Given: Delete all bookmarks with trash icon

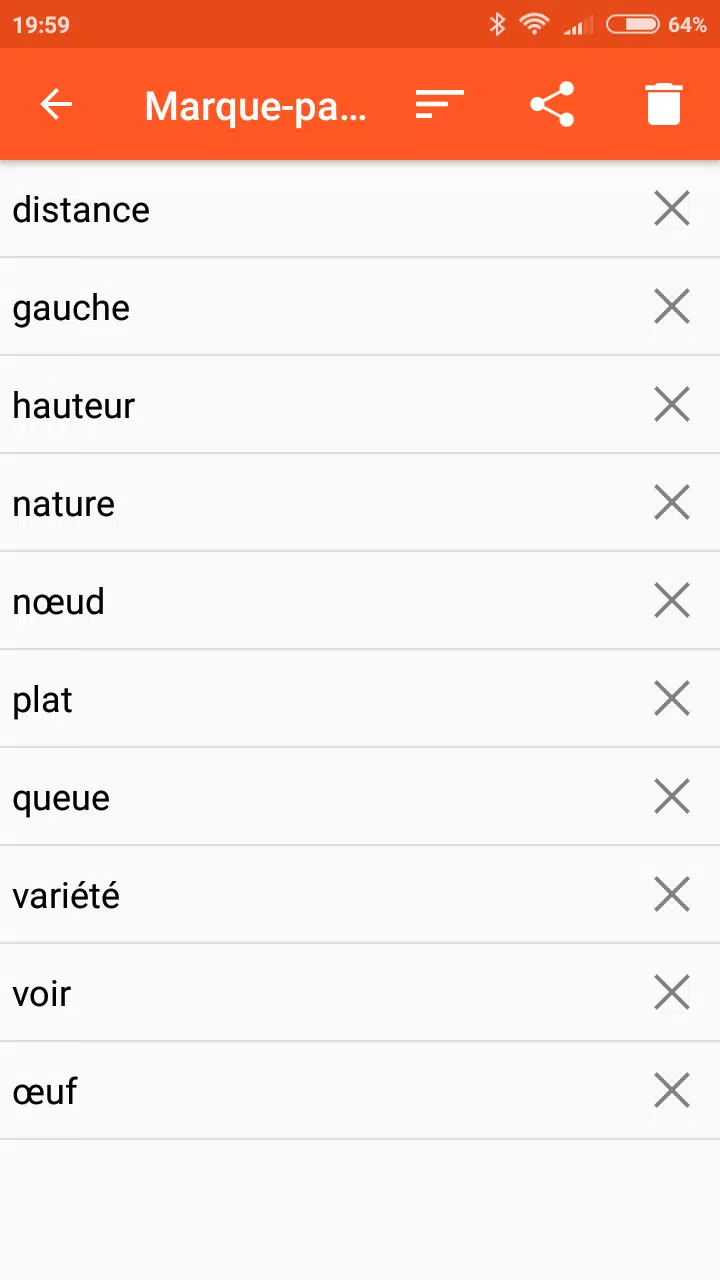Looking at the screenshot, I should [664, 104].
